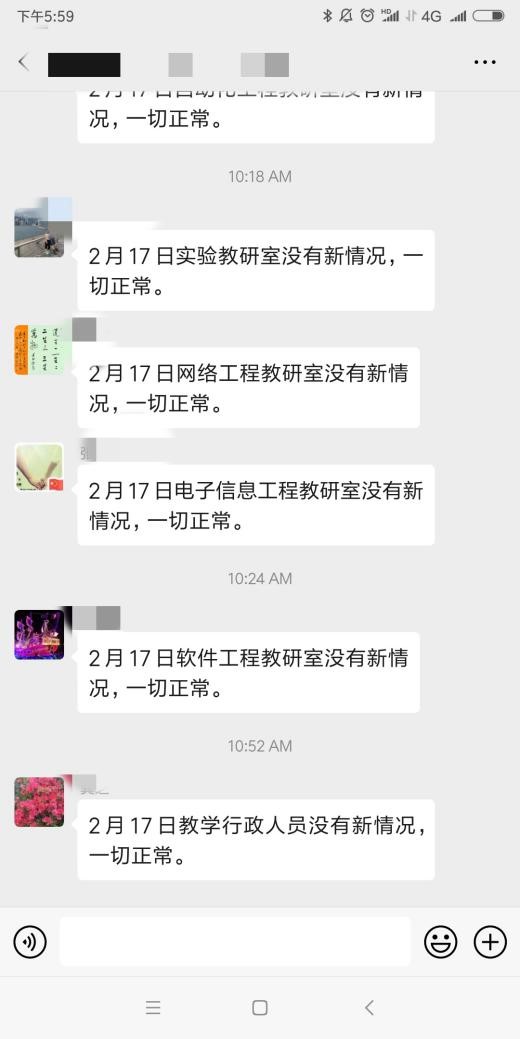Focus the message text field
This screenshot has height=1039, width=520.
point(235,942)
